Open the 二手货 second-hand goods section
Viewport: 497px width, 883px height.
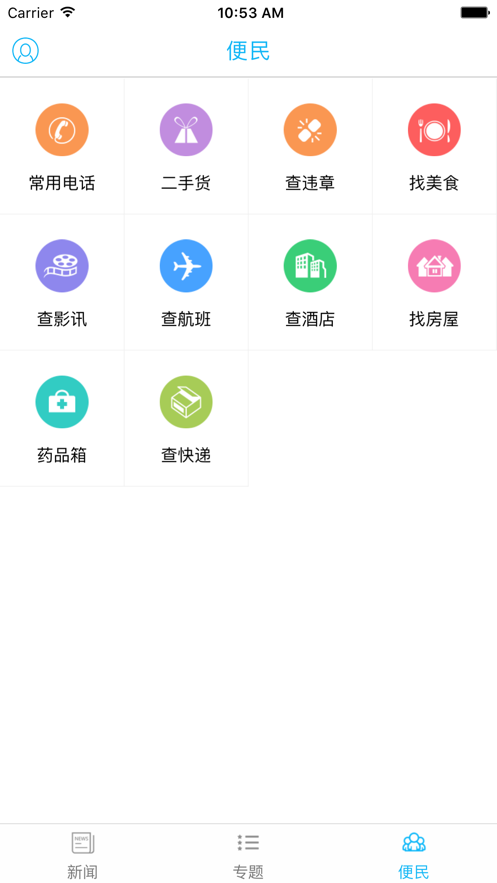(x=186, y=146)
